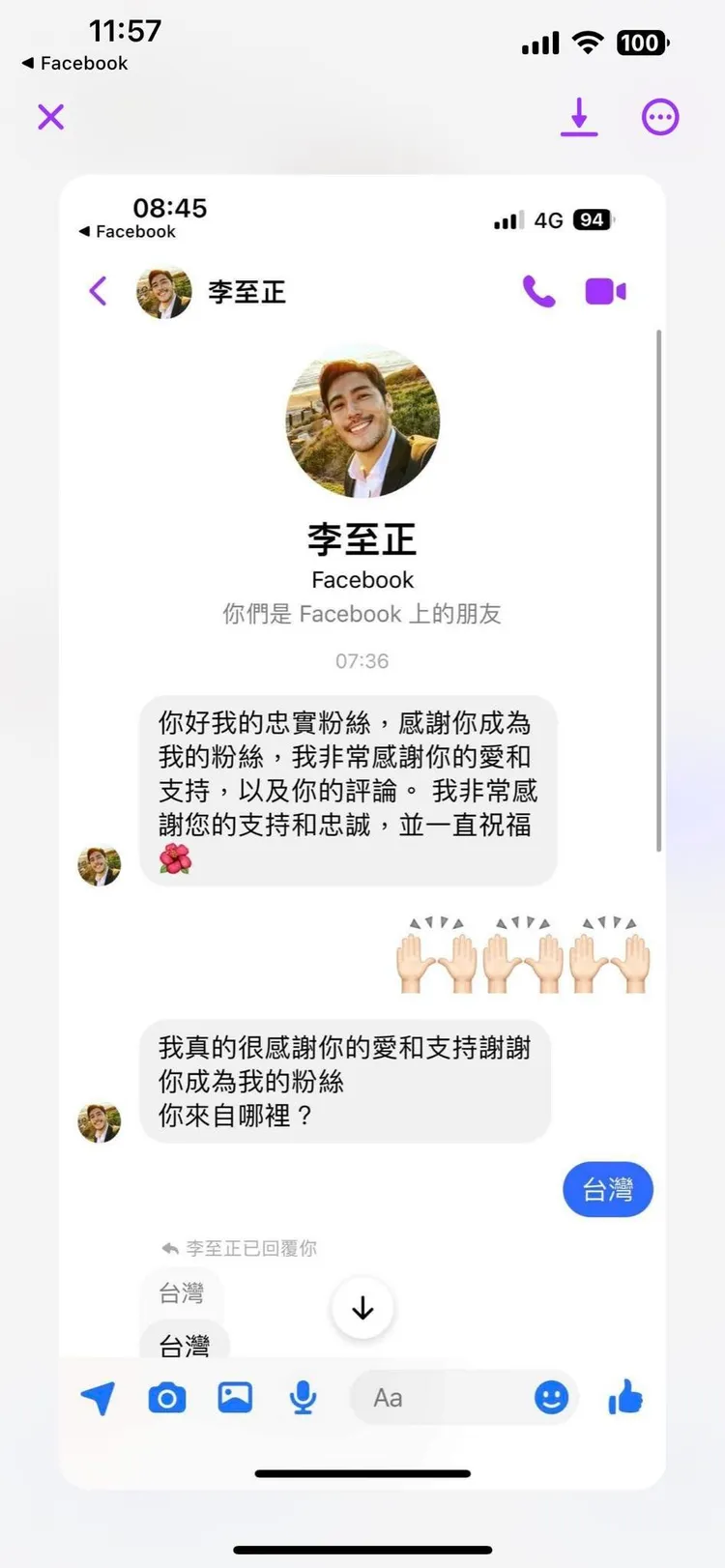Open the photo gallery picker
The width and height of the screenshot is (725, 1568).
(234, 1398)
